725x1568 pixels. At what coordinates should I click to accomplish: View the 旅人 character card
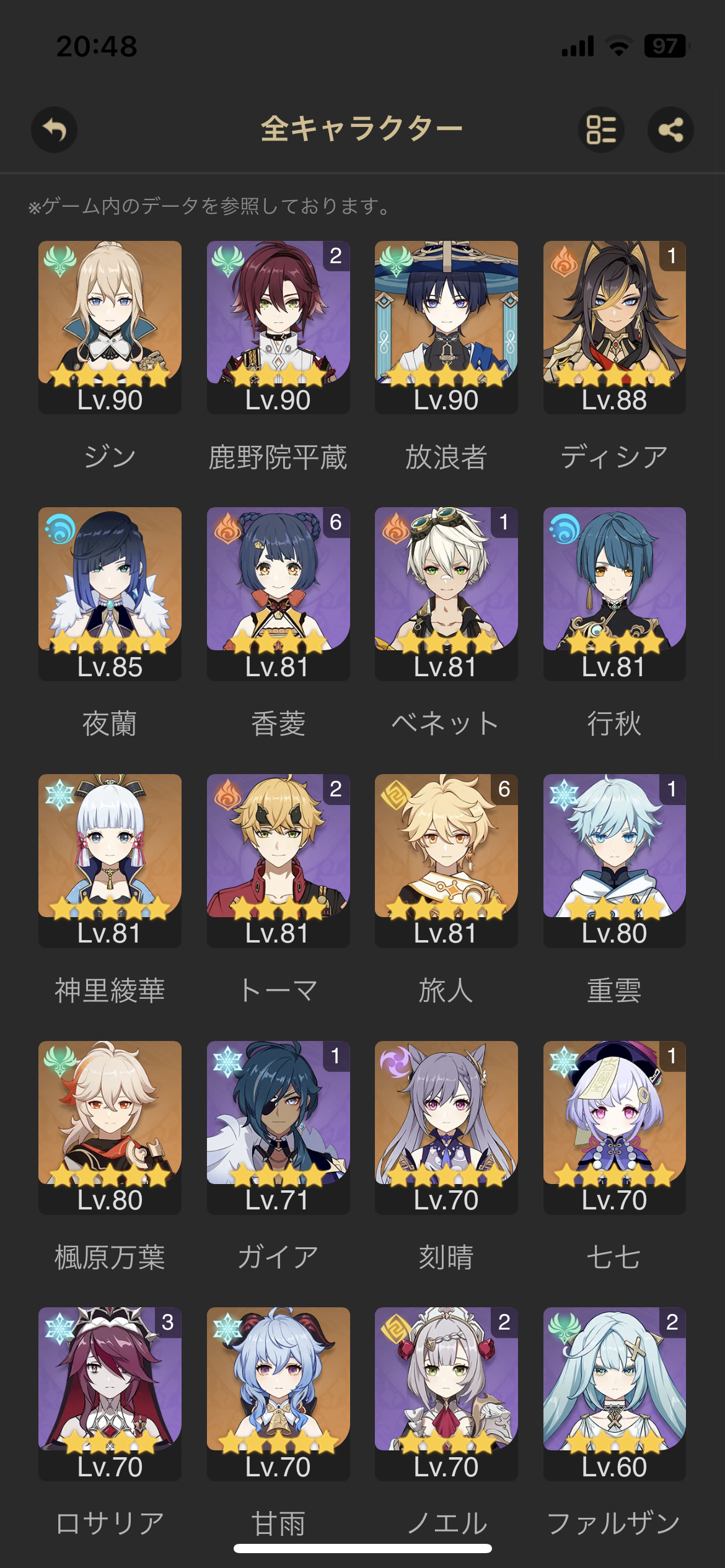tap(446, 860)
